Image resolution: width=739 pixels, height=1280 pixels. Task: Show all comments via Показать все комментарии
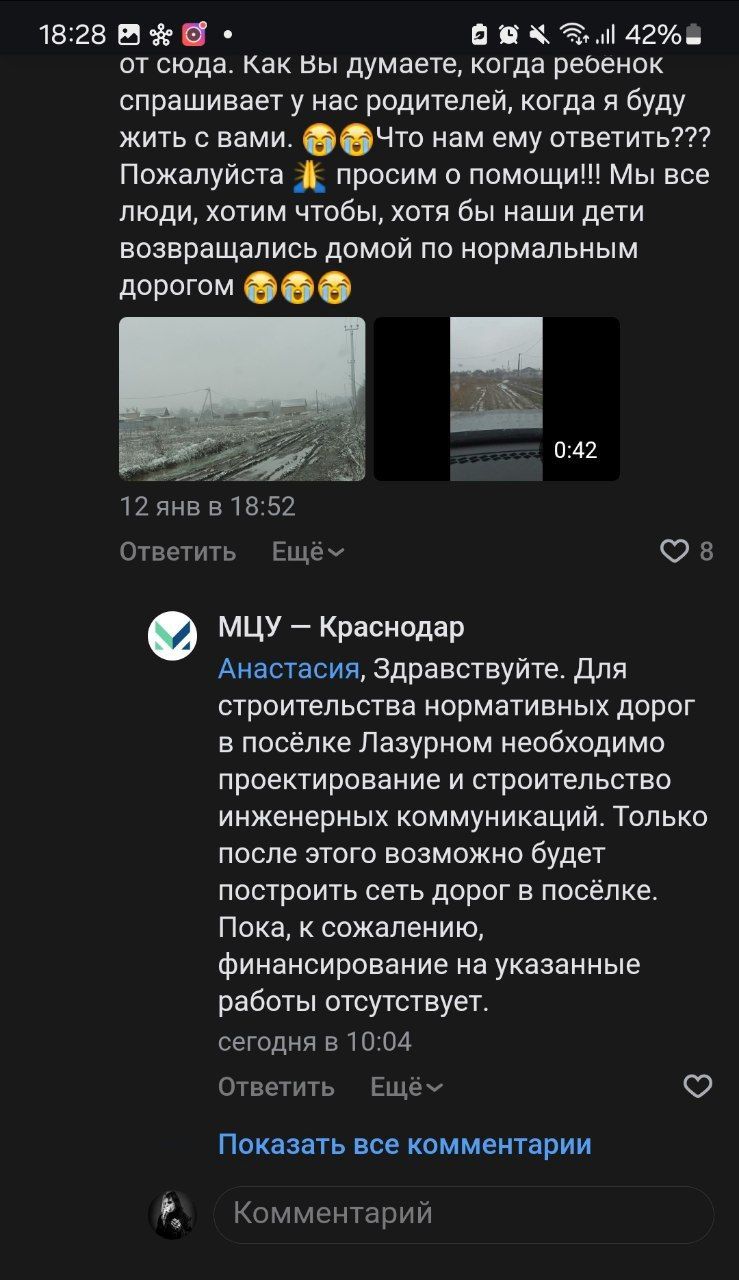404,1144
